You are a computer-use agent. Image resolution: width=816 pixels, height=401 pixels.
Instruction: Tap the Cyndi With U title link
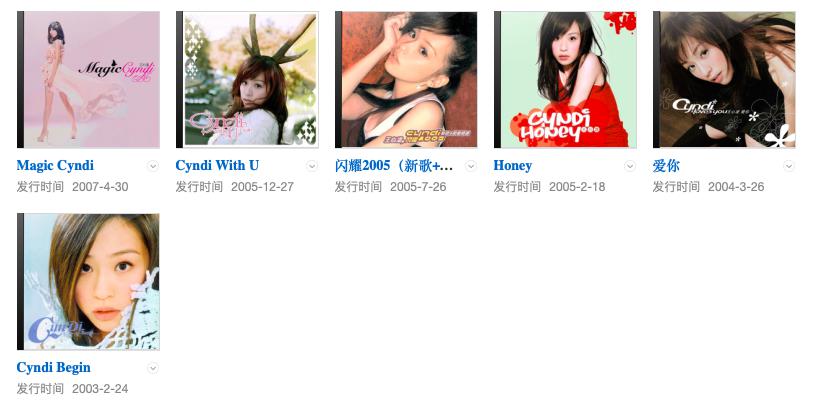point(217,166)
